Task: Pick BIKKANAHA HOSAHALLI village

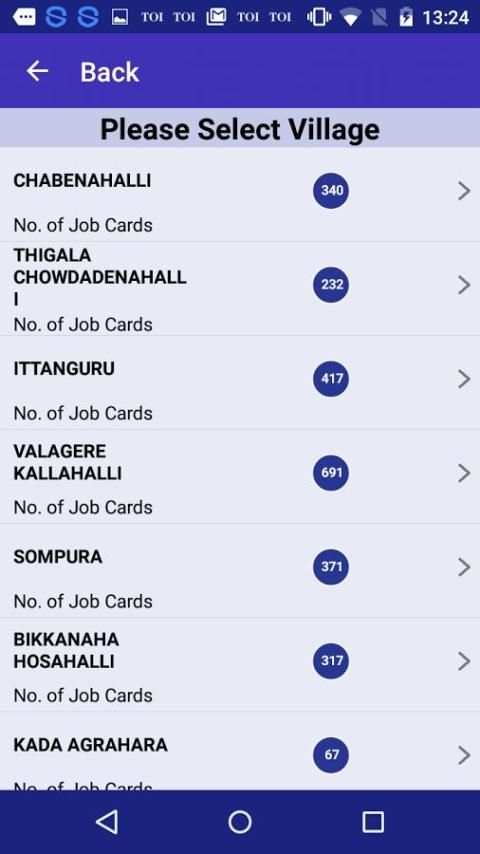Action: (x=240, y=665)
